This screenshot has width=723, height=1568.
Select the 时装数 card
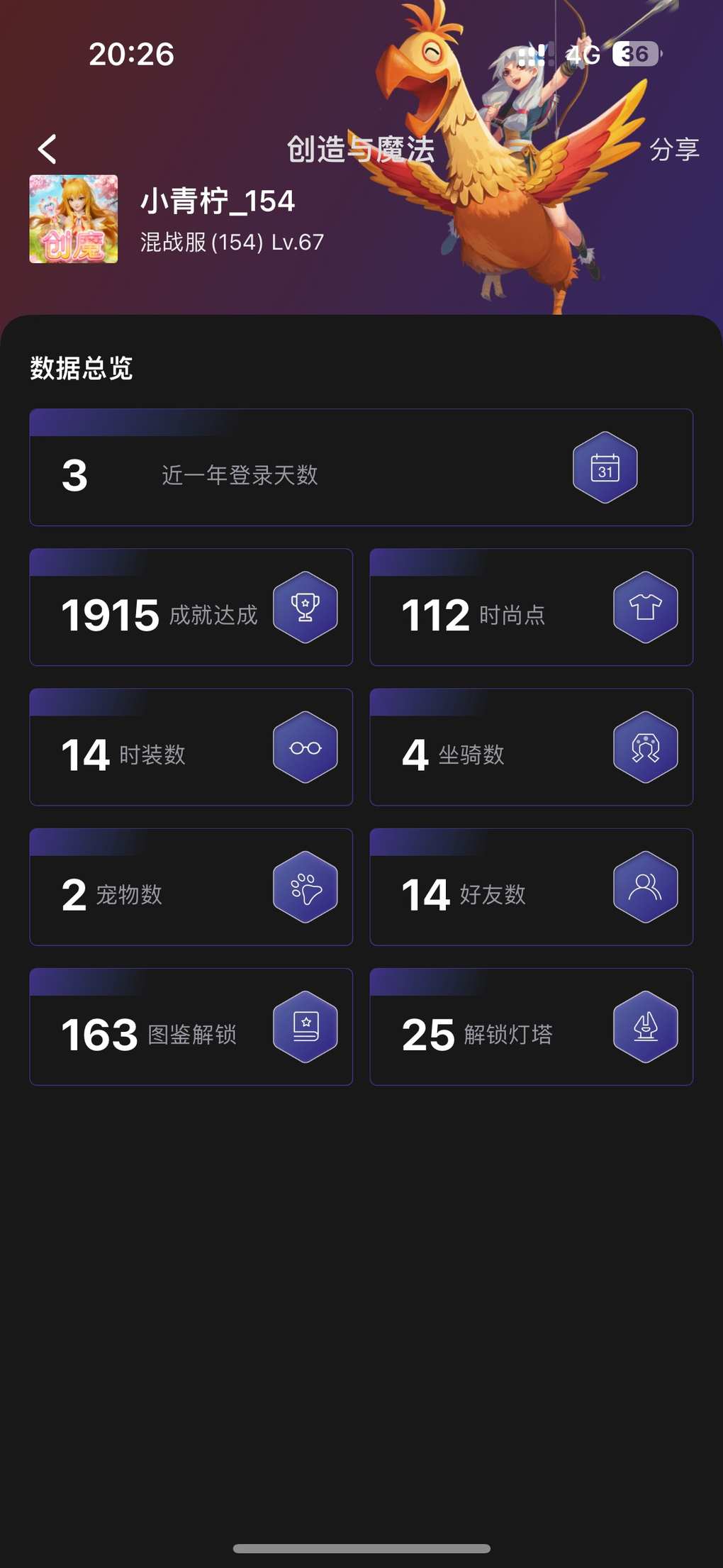click(191, 747)
